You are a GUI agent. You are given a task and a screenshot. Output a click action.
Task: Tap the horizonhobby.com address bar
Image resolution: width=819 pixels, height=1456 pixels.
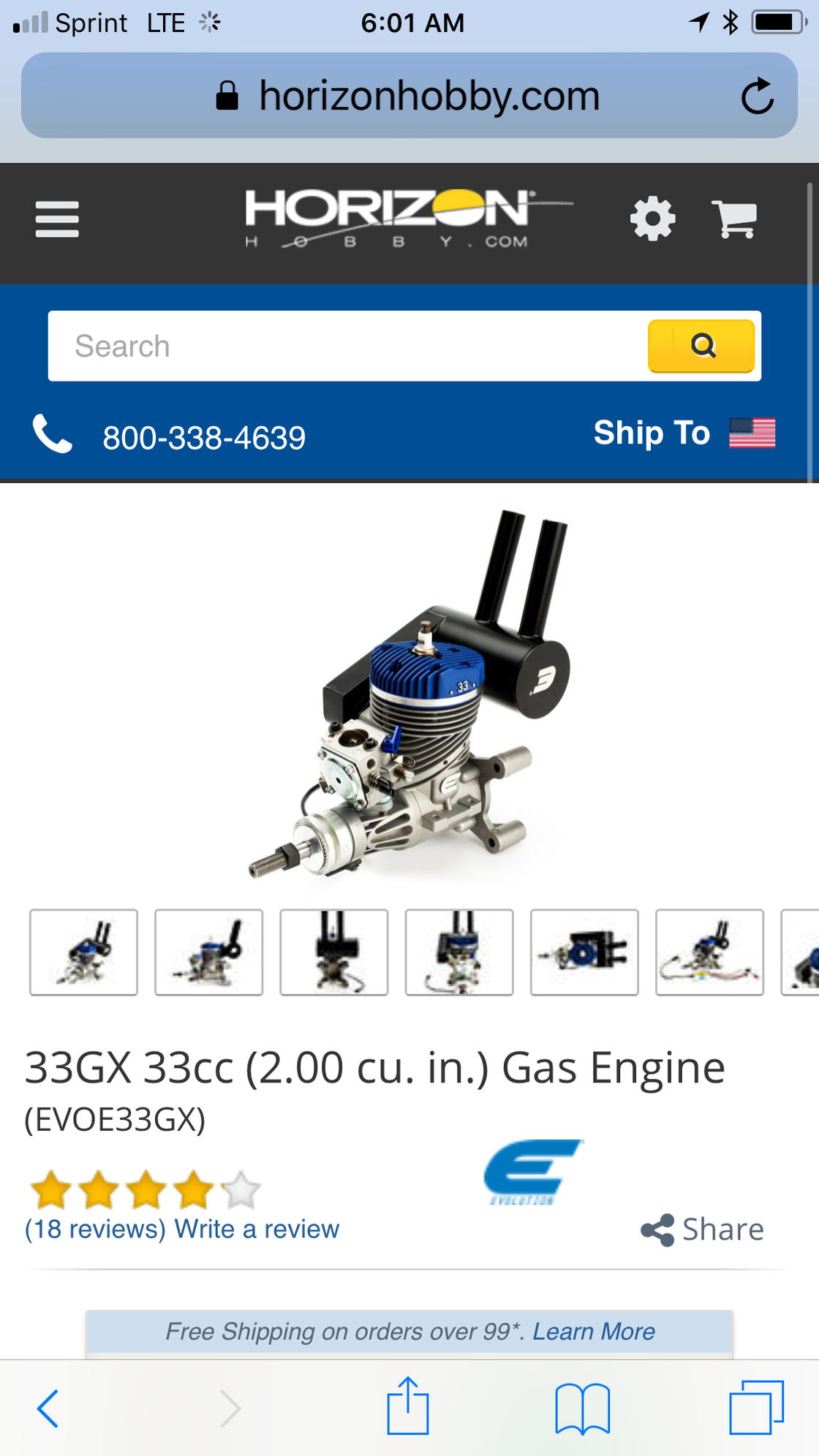[409, 96]
